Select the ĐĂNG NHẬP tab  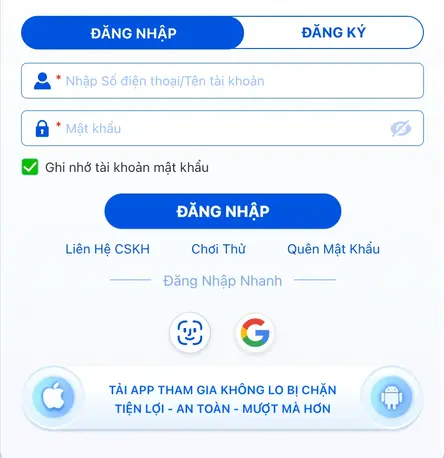point(133,33)
